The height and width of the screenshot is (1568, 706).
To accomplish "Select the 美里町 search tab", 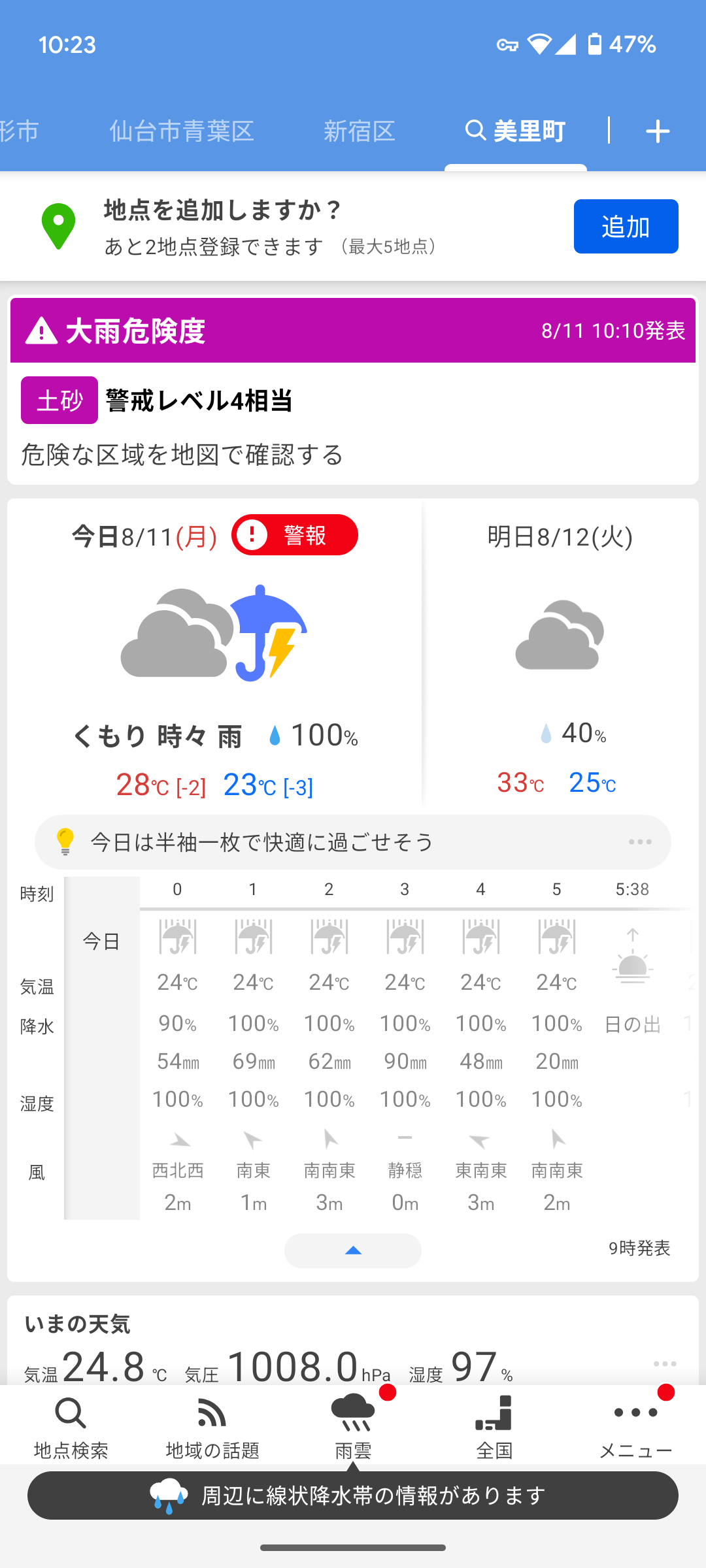I will [515, 131].
